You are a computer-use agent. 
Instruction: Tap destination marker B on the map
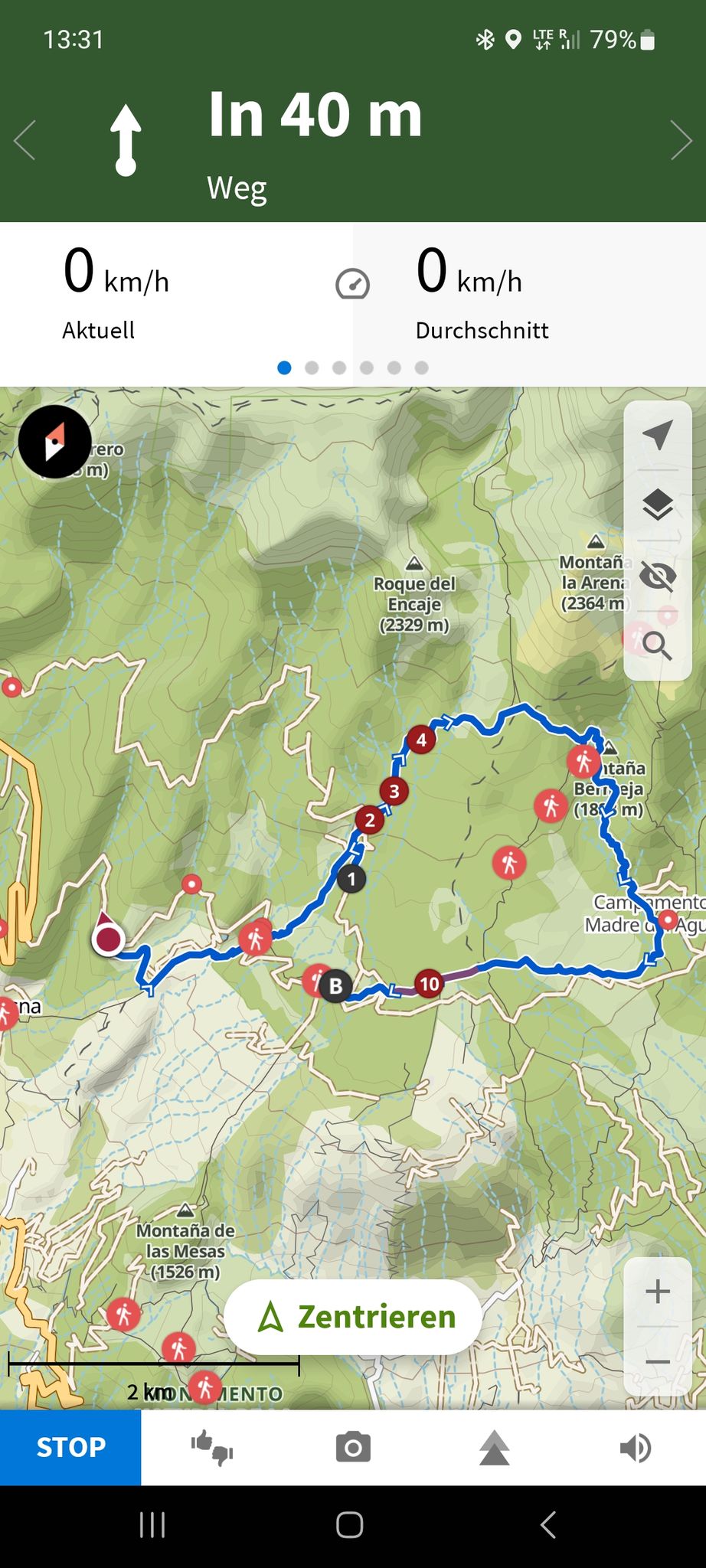pyautogui.click(x=335, y=986)
